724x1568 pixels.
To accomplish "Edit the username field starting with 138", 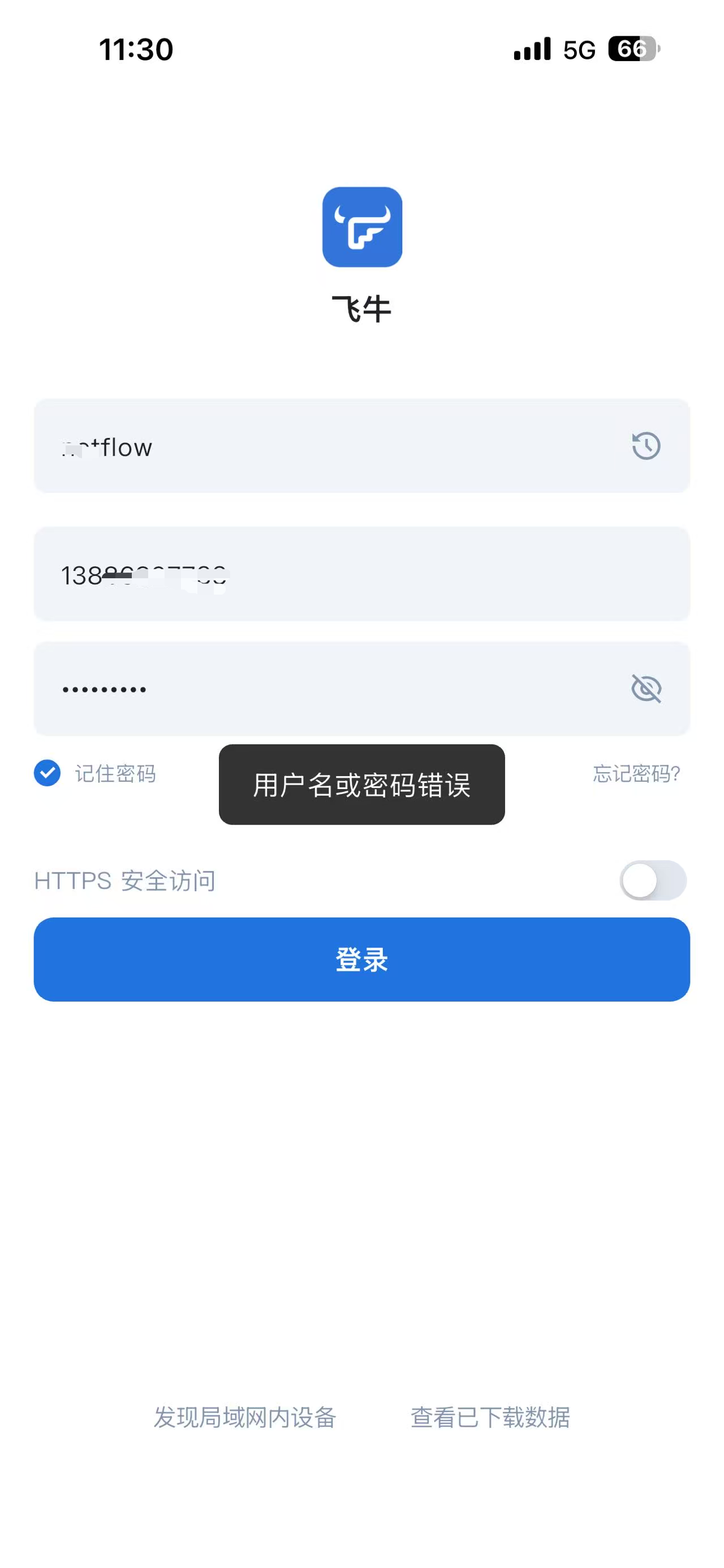I will tap(361, 574).
